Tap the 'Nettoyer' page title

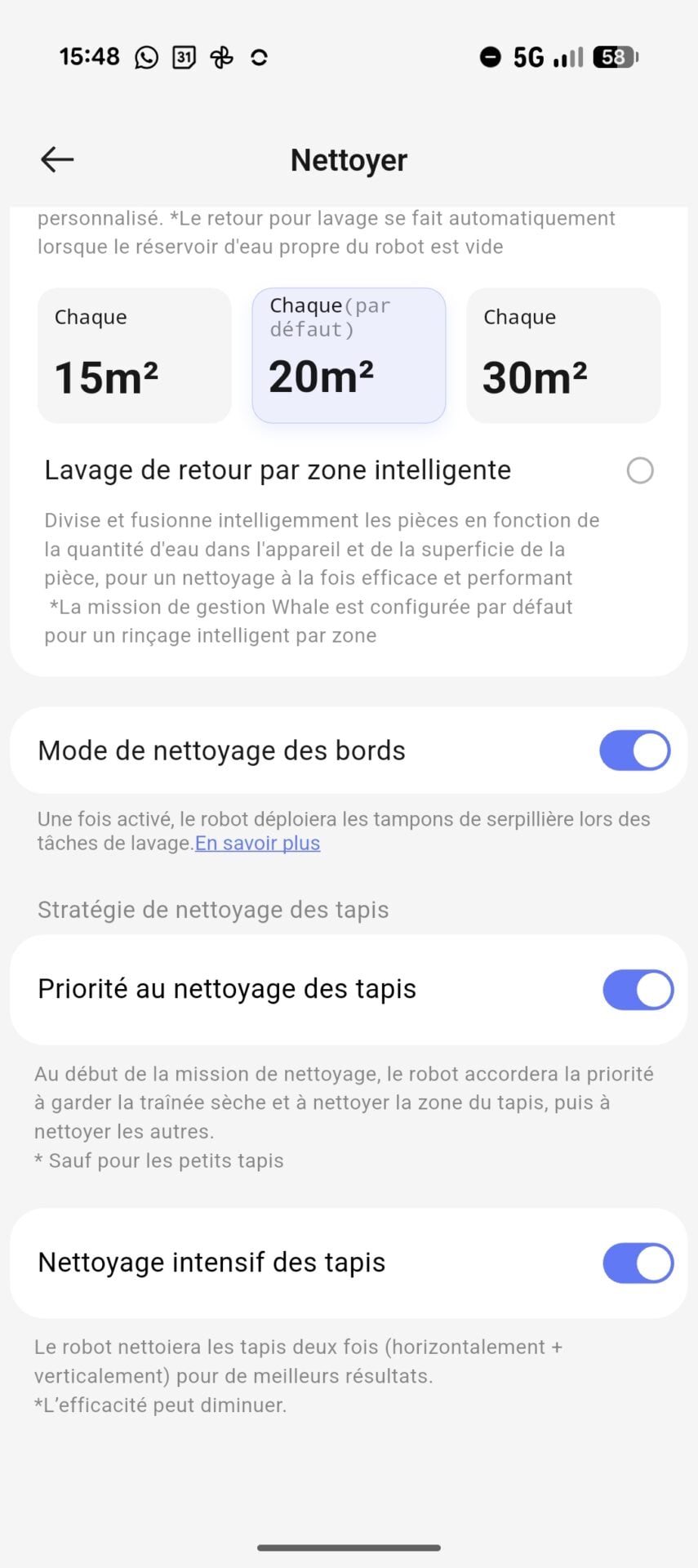(x=349, y=160)
